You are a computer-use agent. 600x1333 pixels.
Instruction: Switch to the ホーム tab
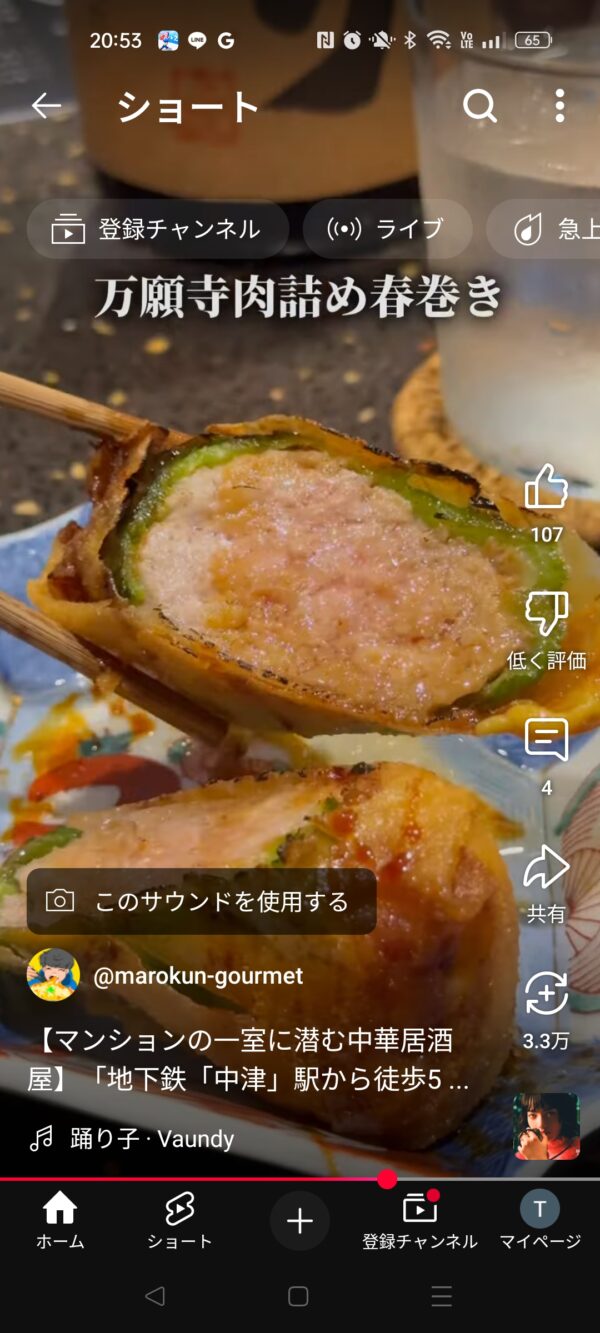60,1220
